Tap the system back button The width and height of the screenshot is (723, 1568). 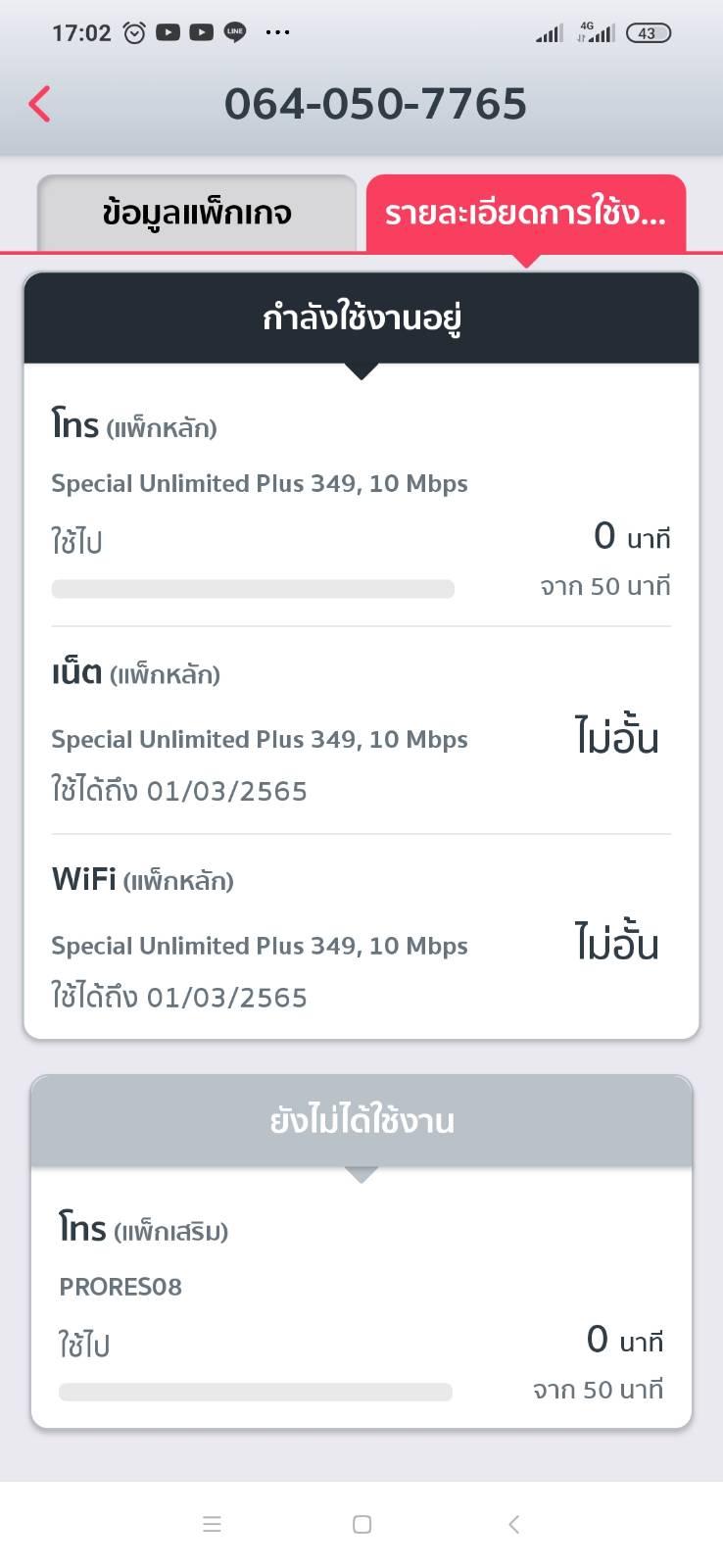tap(513, 1524)
